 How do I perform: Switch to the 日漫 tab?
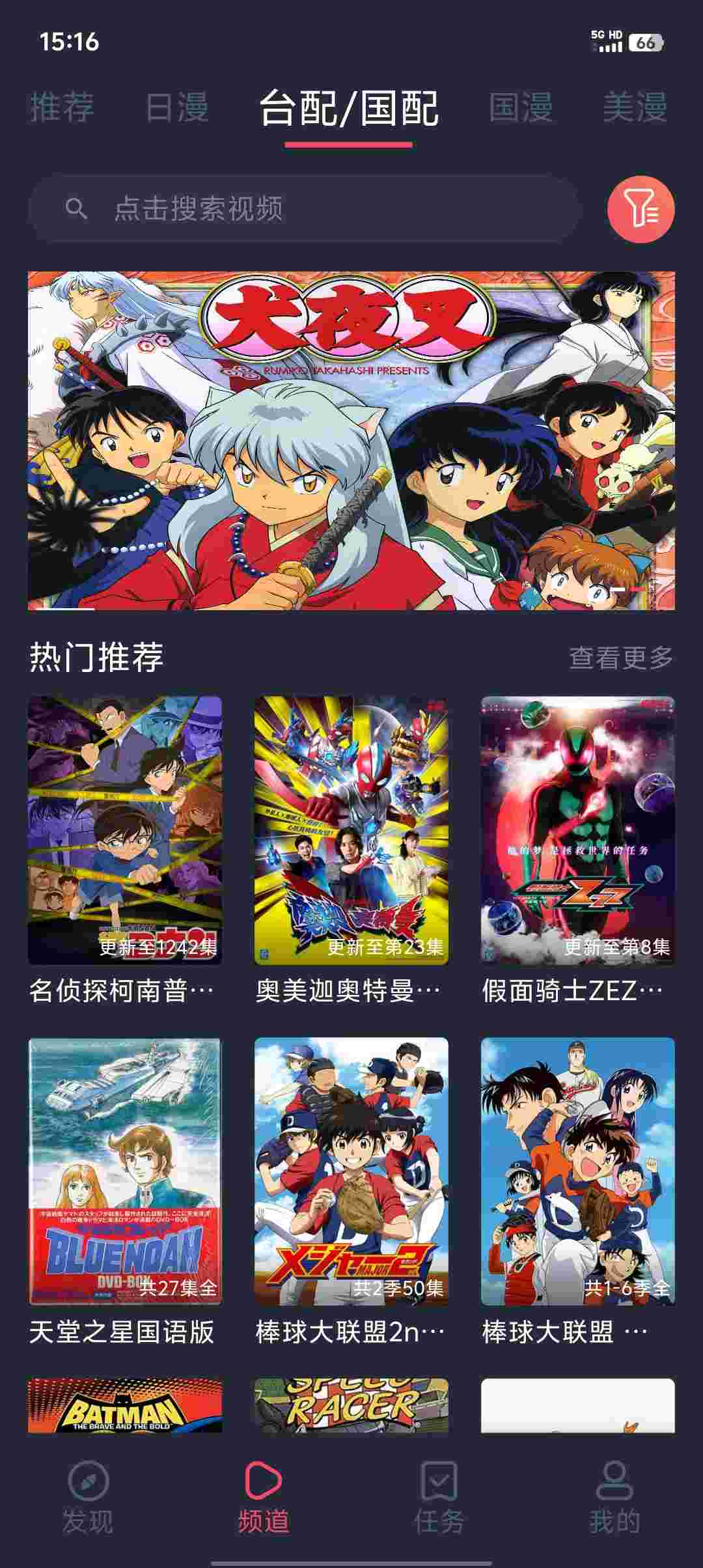click(x=177, y=107)
